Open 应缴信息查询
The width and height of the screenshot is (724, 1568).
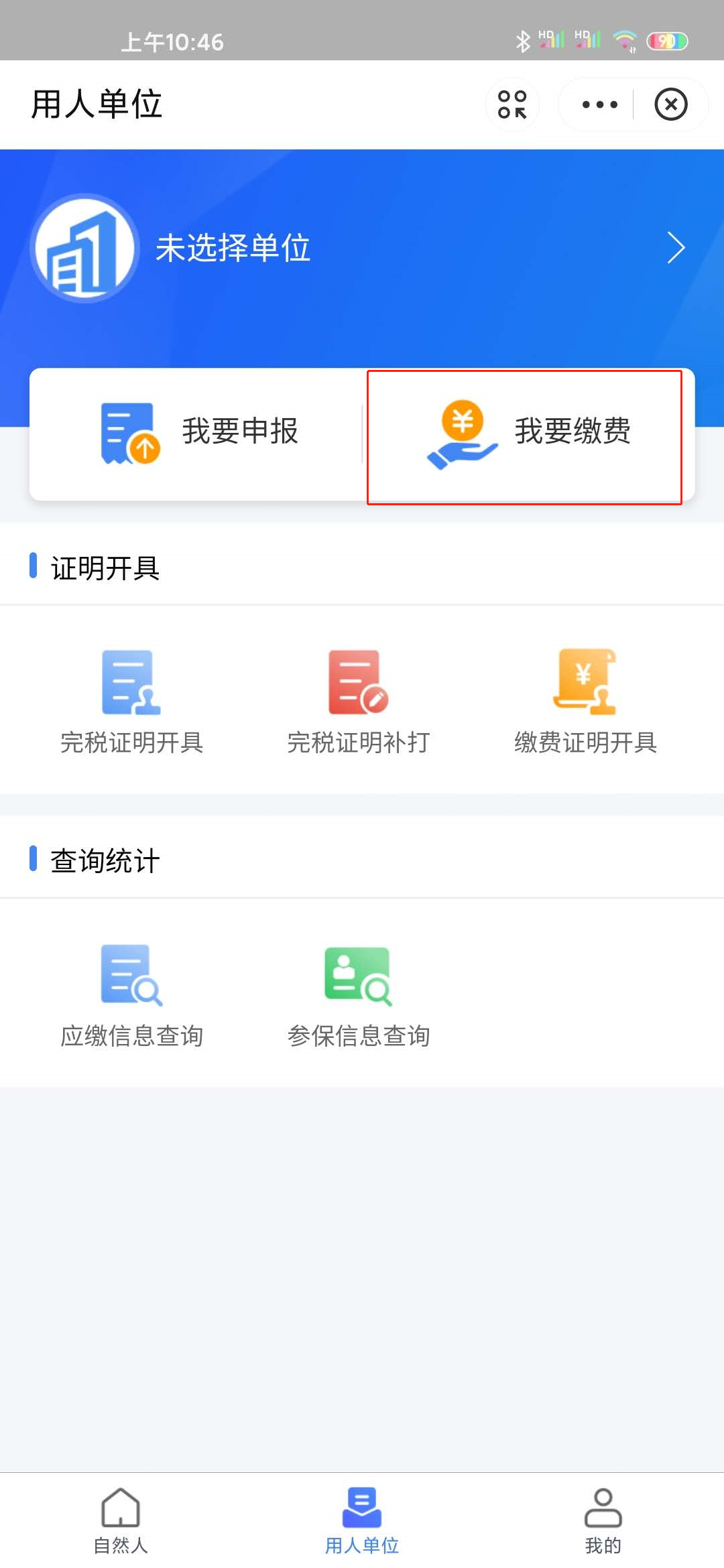pyautogui.click(x=131, y=996)
